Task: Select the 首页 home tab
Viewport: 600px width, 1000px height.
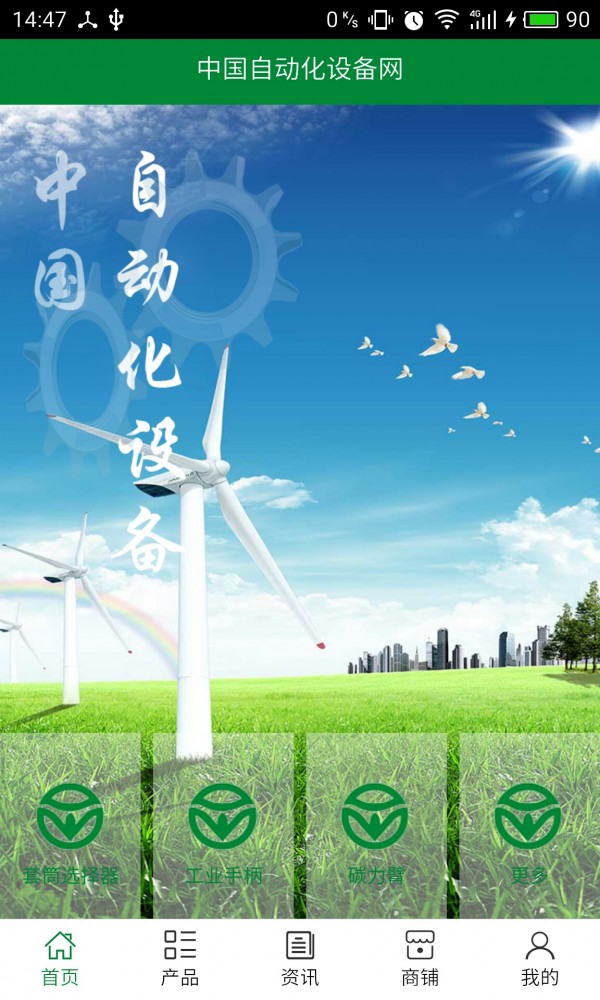Action: 60,958
